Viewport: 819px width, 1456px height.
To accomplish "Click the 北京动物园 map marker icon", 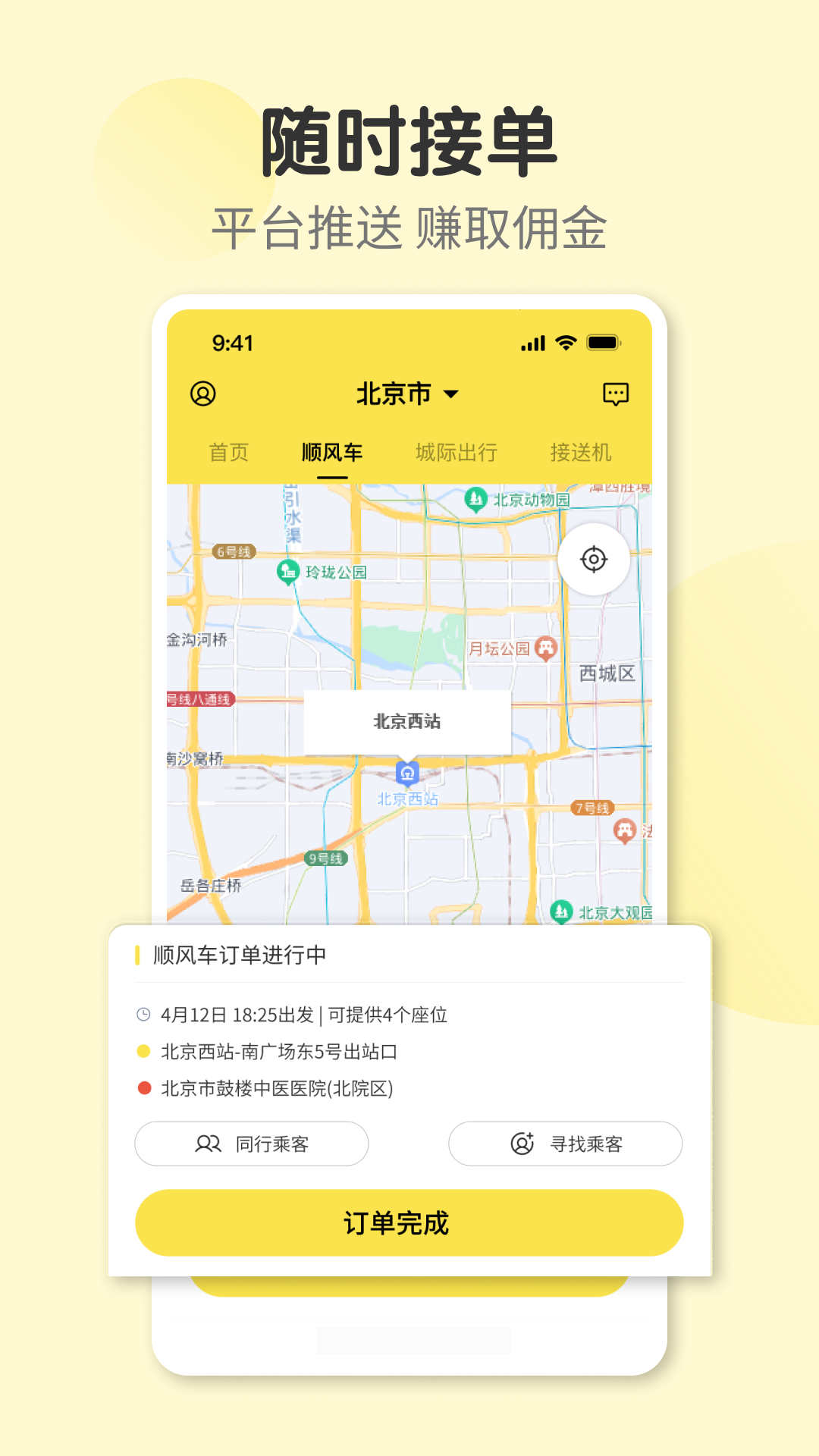I will click(x=476, y=497).
